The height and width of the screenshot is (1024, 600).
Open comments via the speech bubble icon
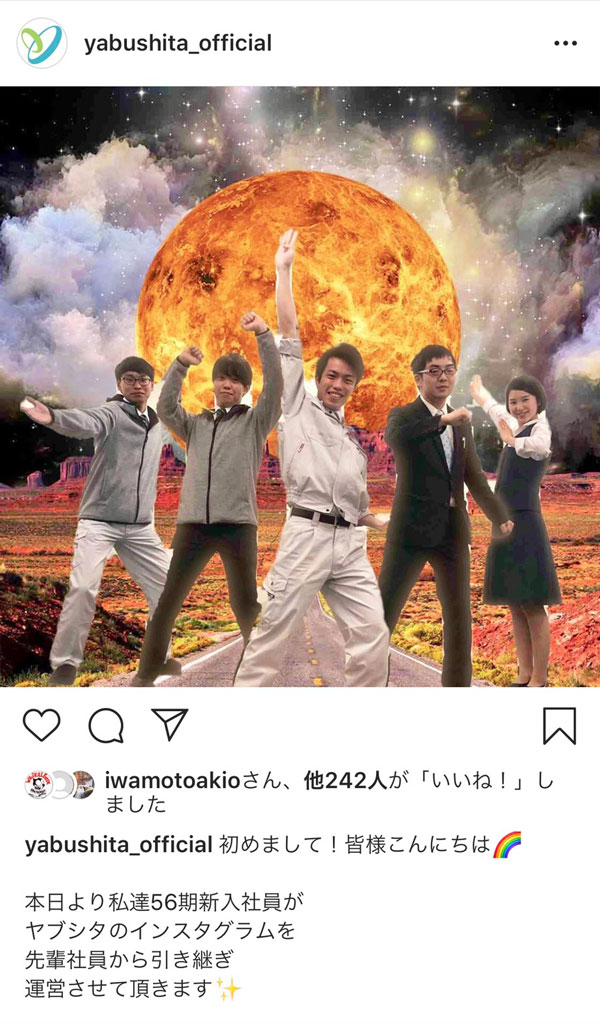tap(105, 725)
